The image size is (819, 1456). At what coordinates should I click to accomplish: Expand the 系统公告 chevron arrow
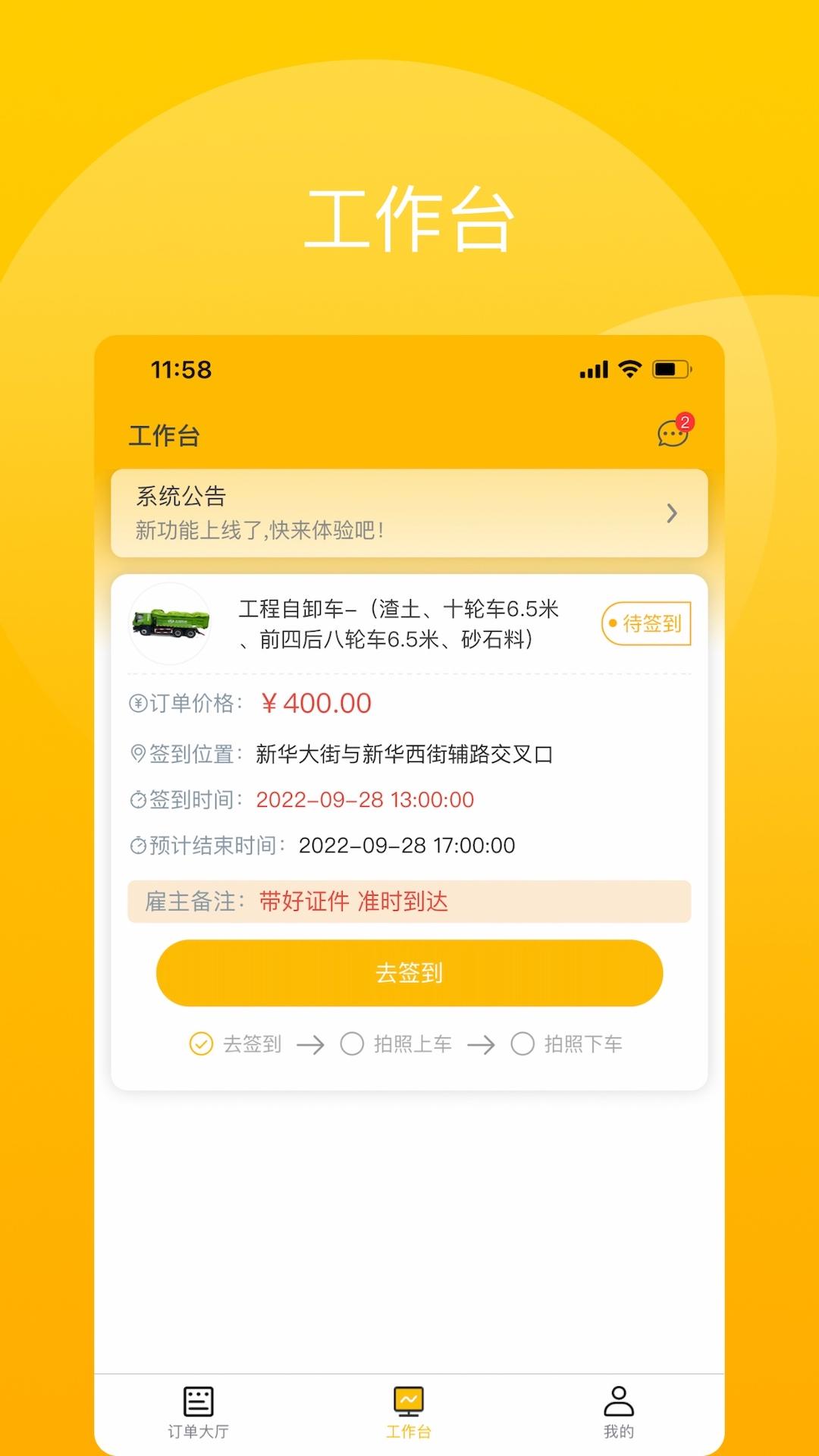(x=670, y=513)
